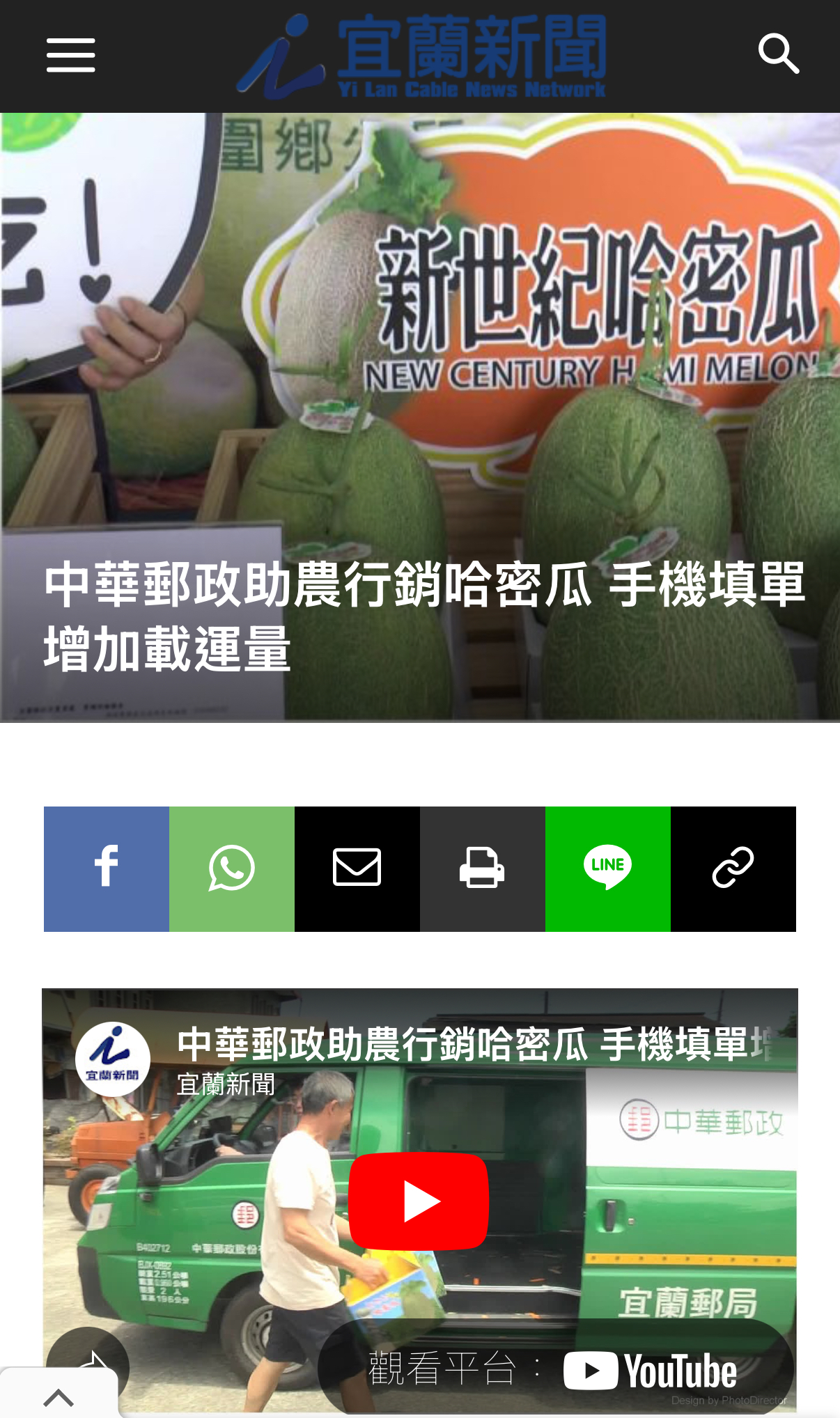Image resolution: width=840 pixels, height=1418 pixels.
Task: Send the article by email
Action: 357,869
